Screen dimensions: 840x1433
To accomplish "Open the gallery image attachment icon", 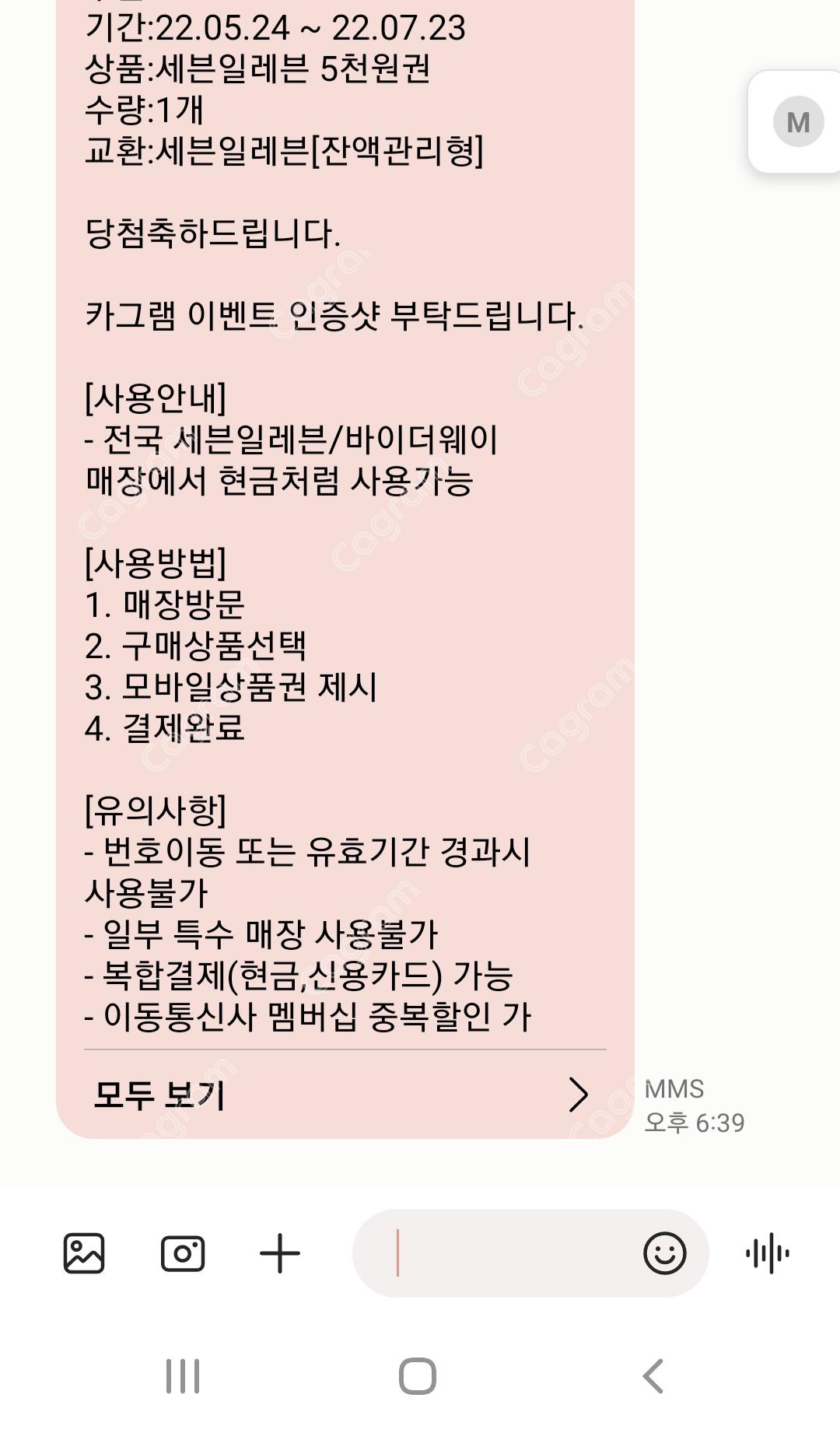I will tap(84, 1253).
